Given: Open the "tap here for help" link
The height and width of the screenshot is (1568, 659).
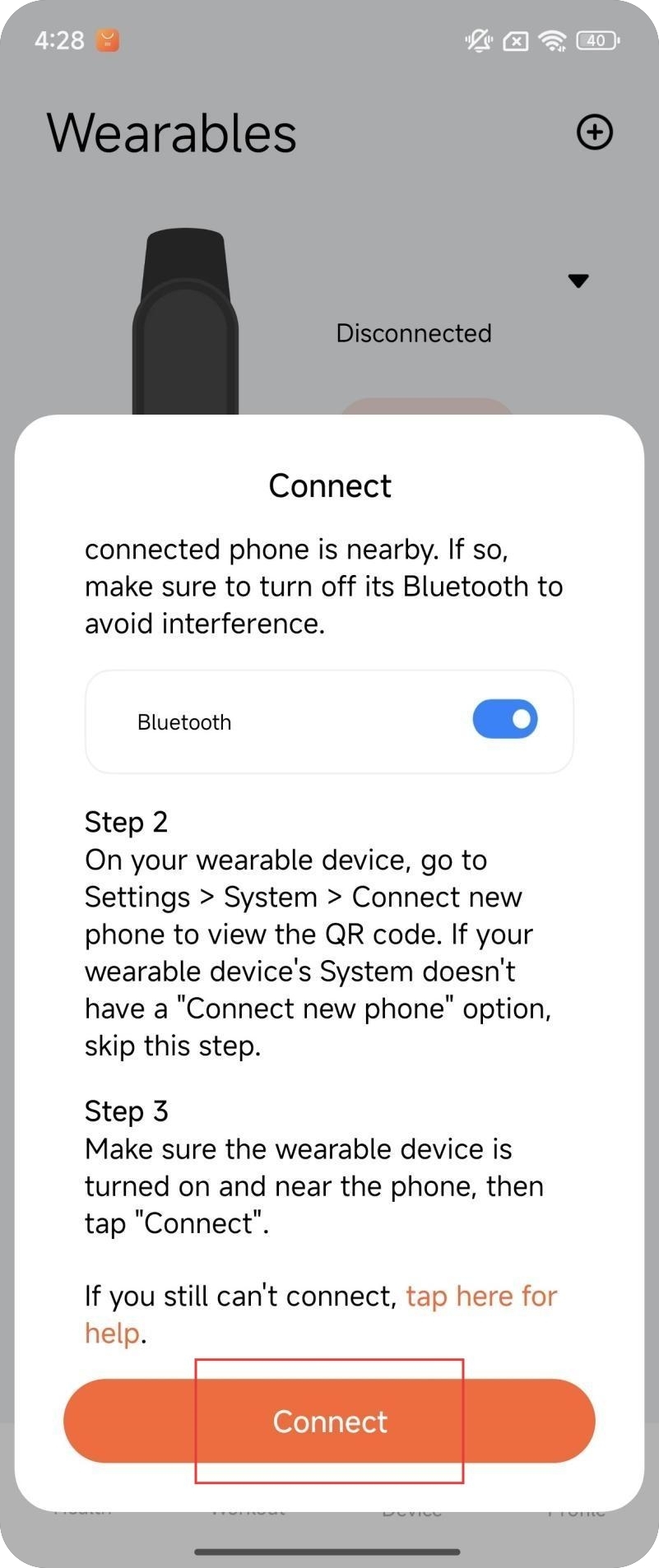Looking at the screenshot, I should coord(481,1297).
